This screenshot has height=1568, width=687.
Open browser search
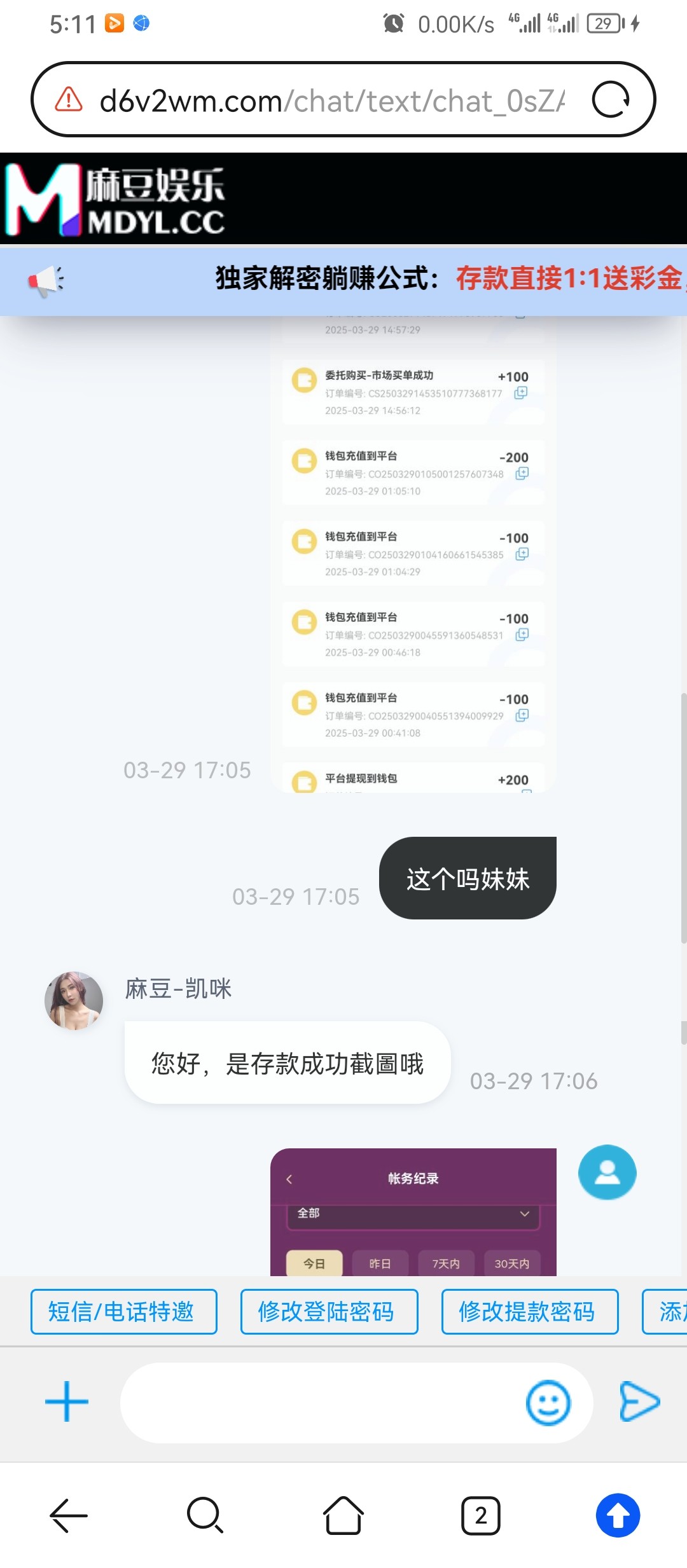click(205, 1515)
